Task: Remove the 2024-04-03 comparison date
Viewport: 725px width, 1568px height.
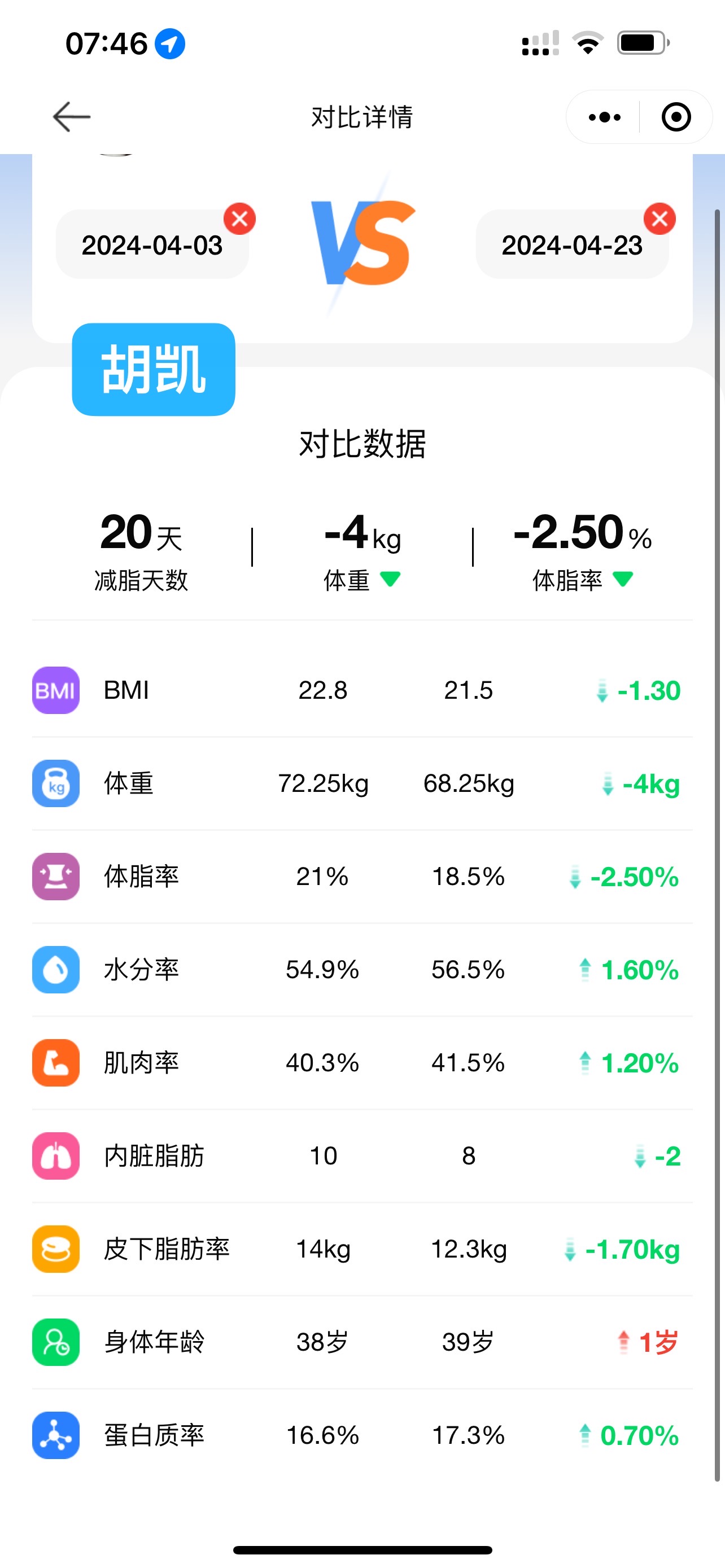Action: (x=240, y=218)
